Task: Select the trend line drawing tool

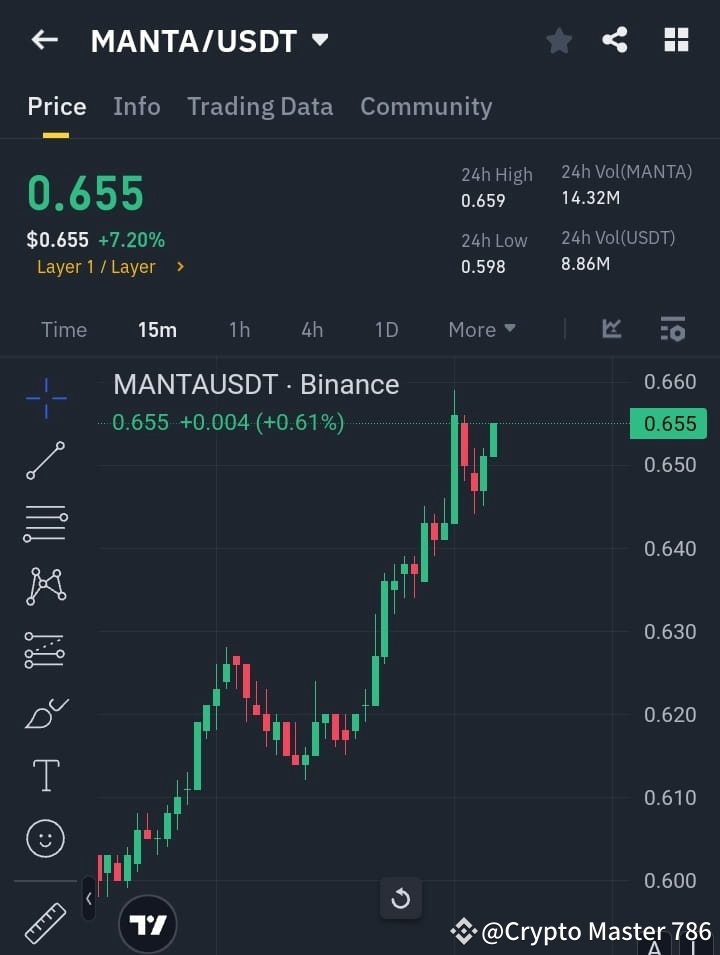Action: 44,461
